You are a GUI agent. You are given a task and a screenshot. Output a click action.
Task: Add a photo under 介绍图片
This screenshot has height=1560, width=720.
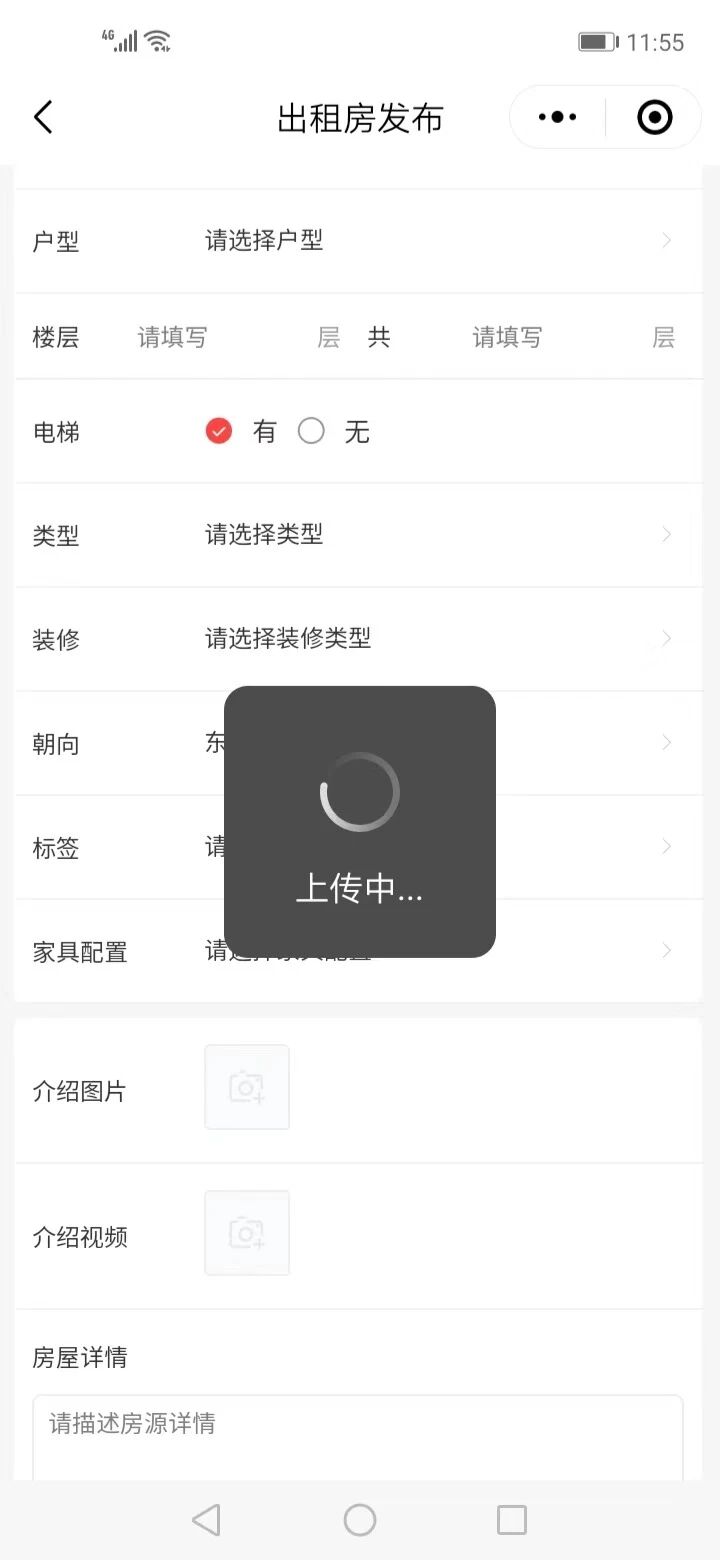click(247, 1087)
